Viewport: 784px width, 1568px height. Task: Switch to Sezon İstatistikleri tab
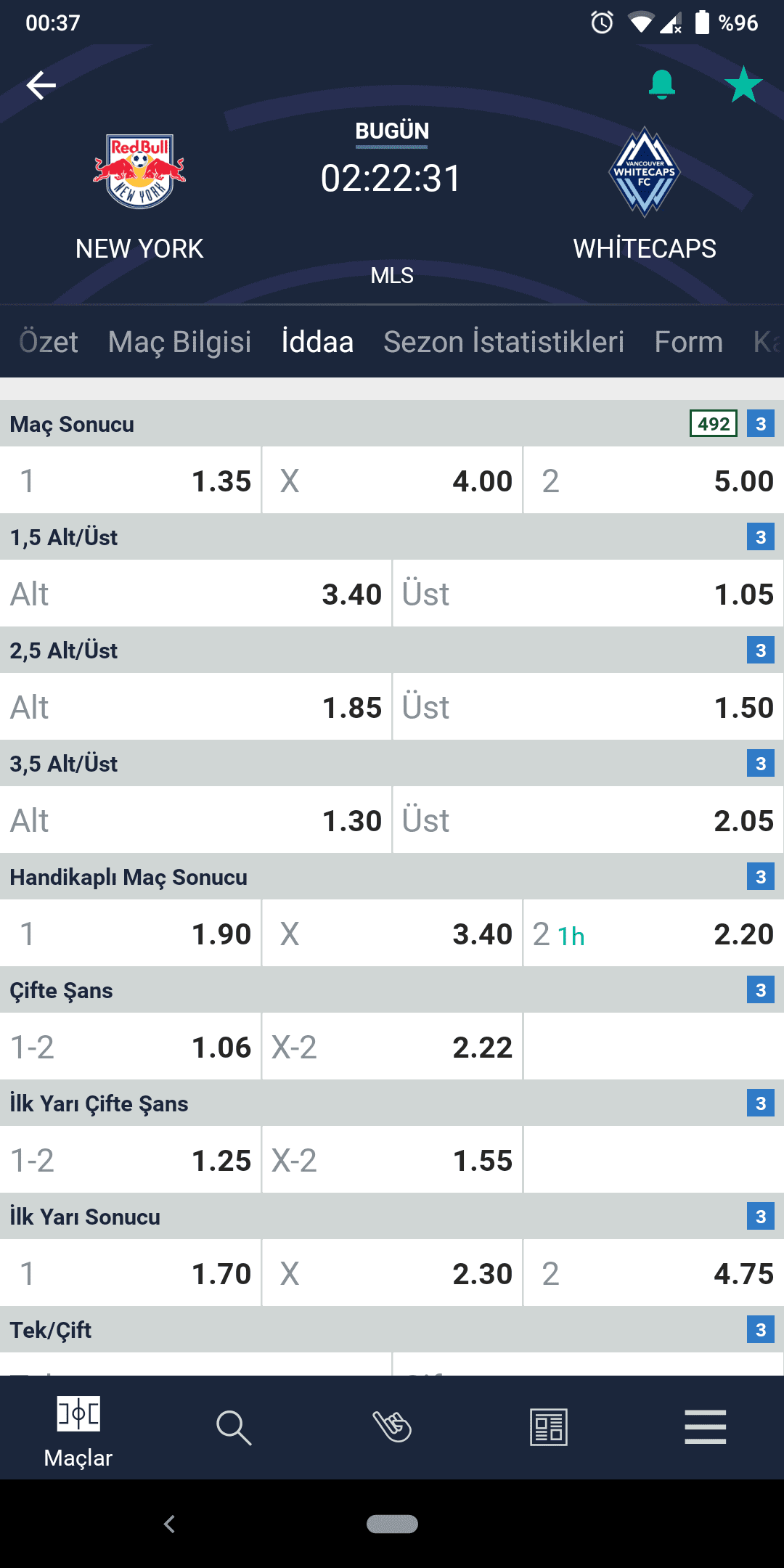(504, 342)
